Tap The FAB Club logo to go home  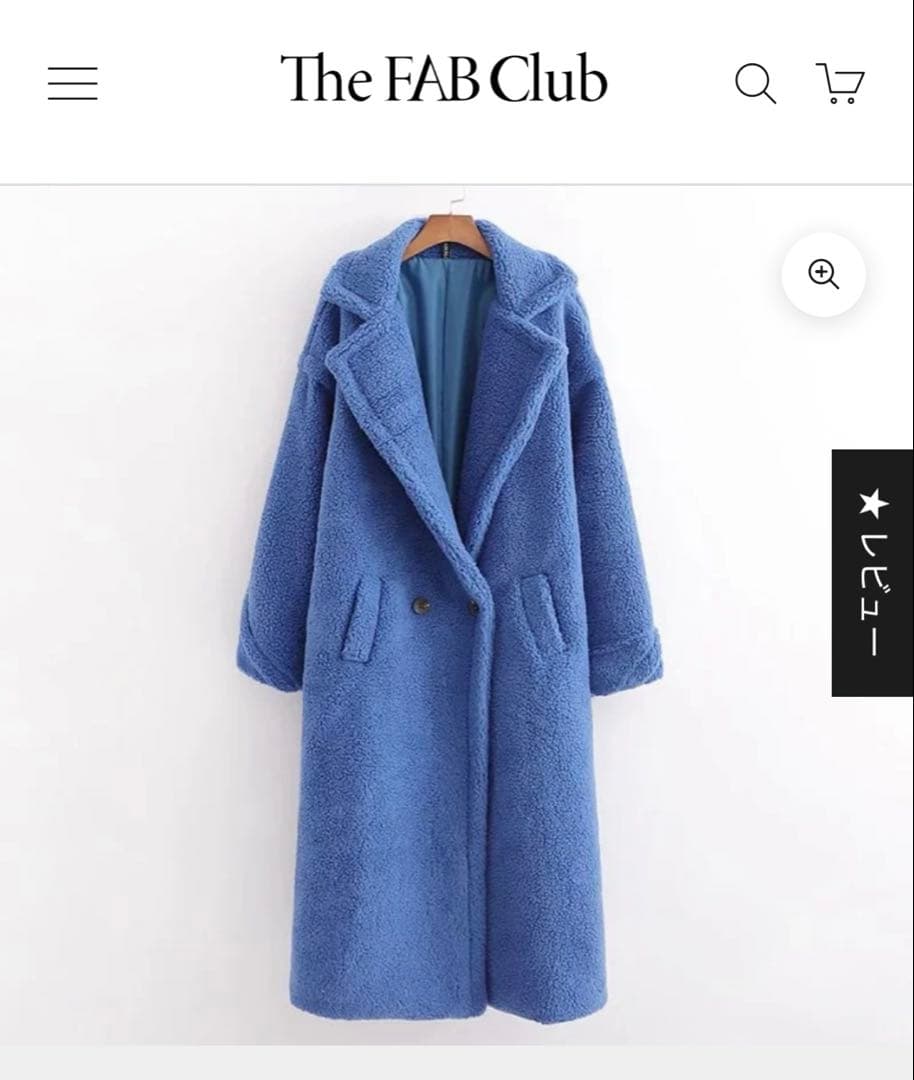pyautogui.click(x=443, y=80)
